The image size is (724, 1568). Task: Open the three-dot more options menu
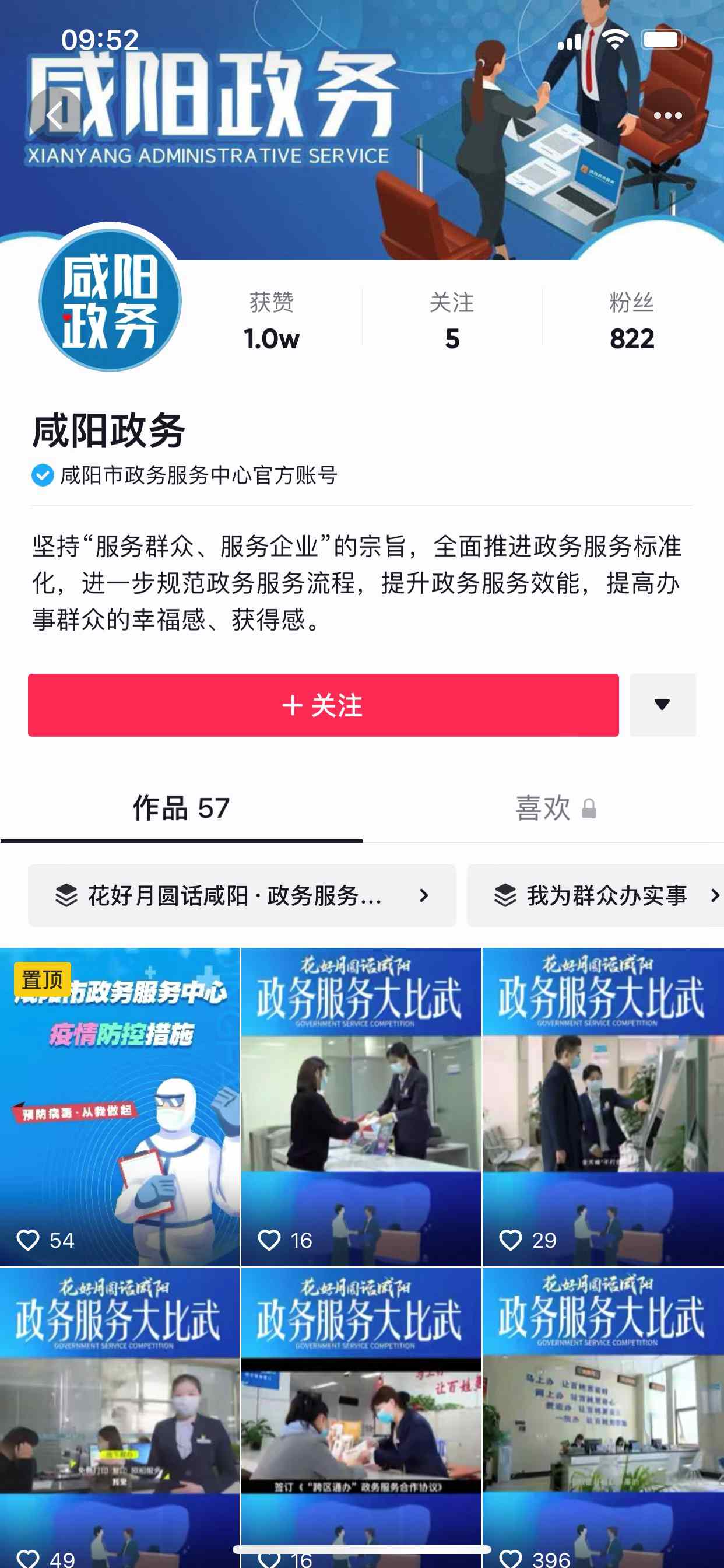(x=667, y=115)
